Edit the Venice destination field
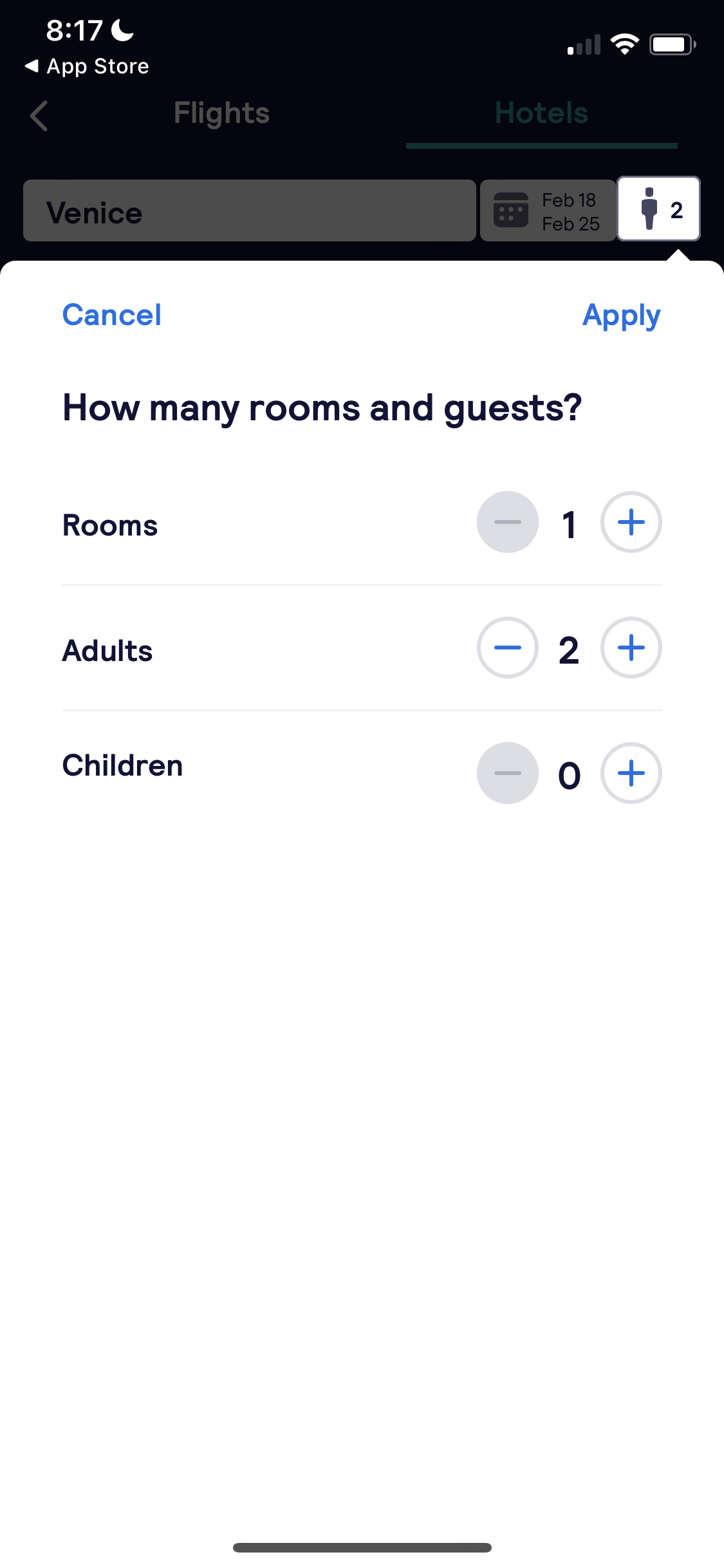 click(x=248, y=211)
